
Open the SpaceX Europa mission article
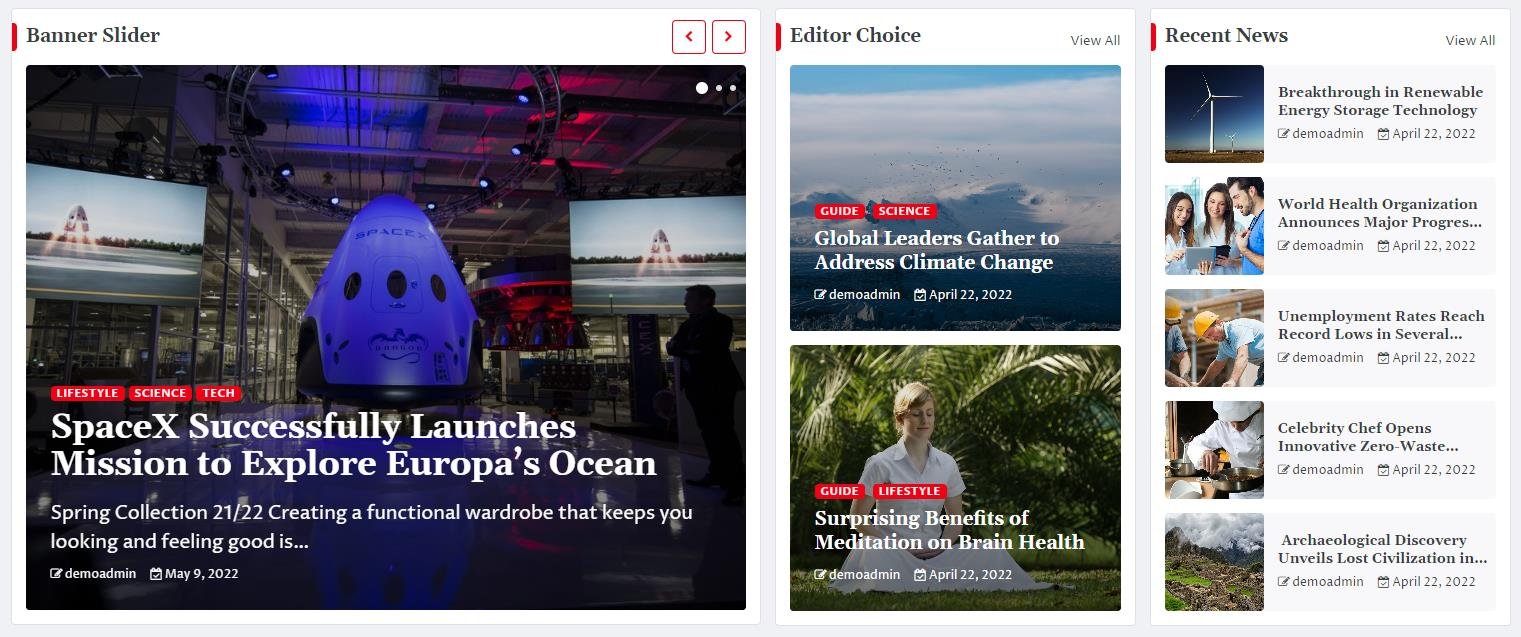[353, 444]
